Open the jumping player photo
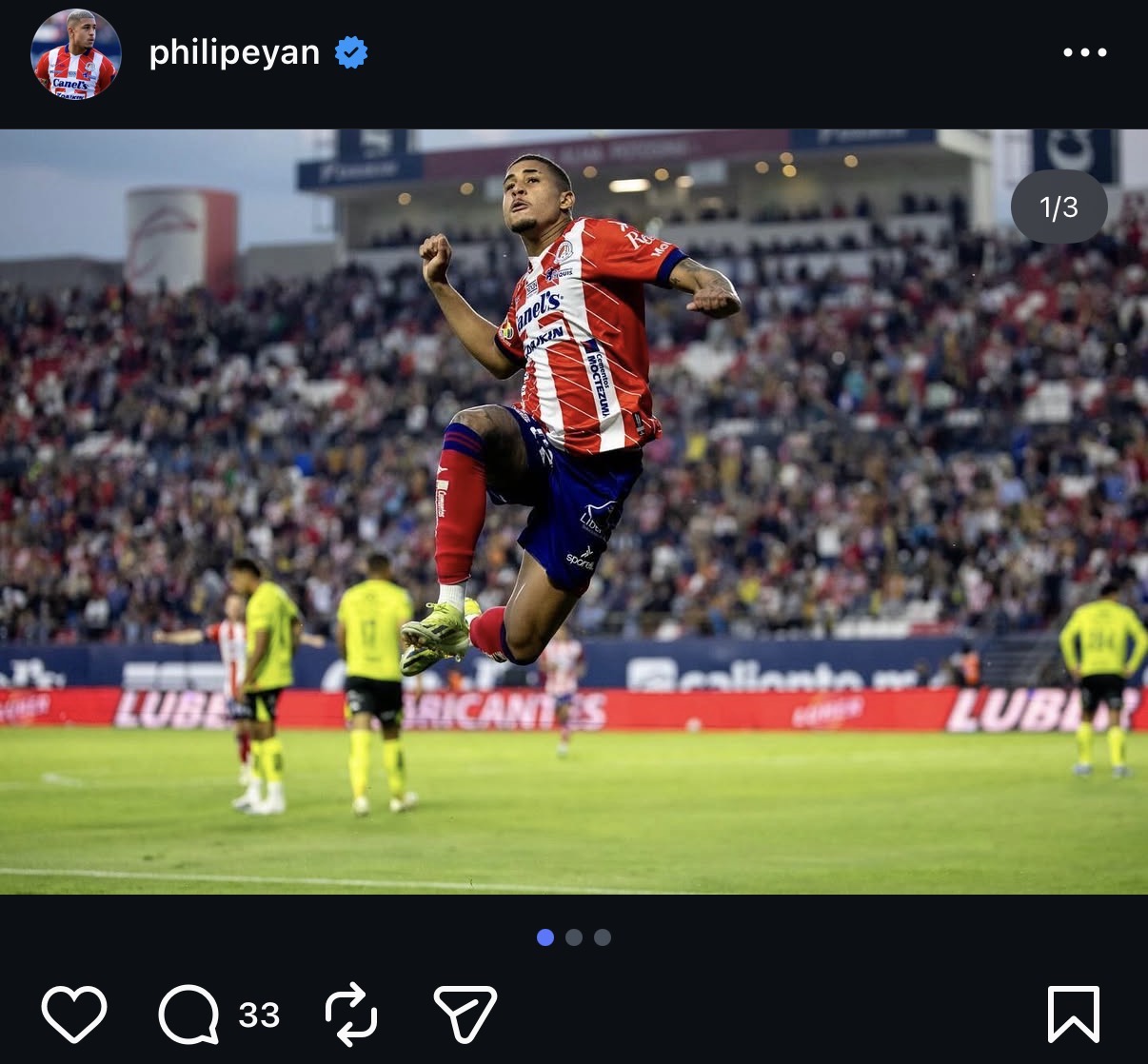The height and width of the screenshot is (1064, 1148). (574, 512)
